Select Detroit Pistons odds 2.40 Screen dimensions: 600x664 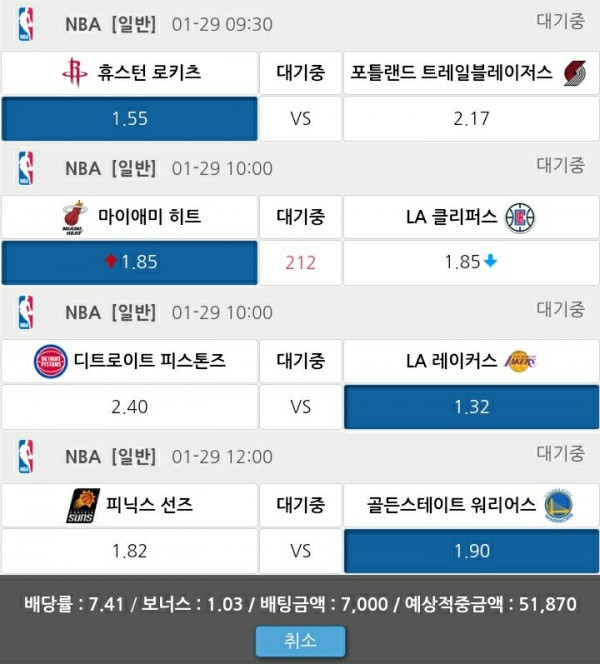pyautogui.click(x=130, y=407)
